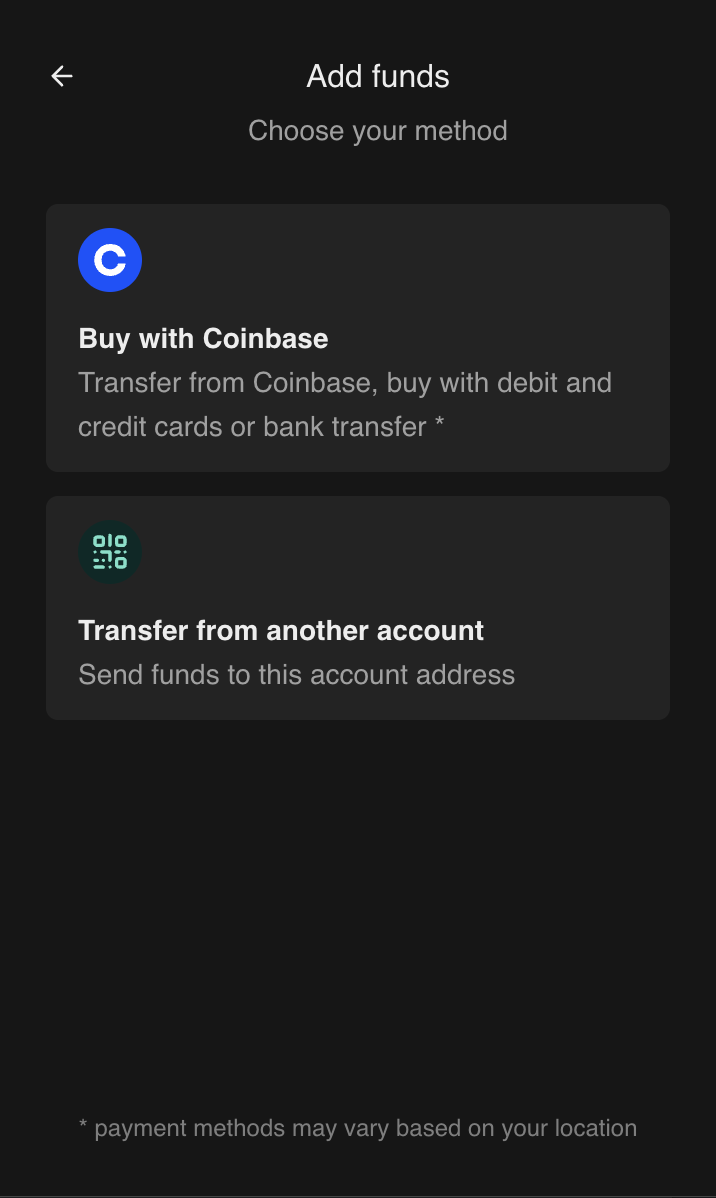Select Transfer from another account
Screen dimensions: 716x1198
pos(357,608)
